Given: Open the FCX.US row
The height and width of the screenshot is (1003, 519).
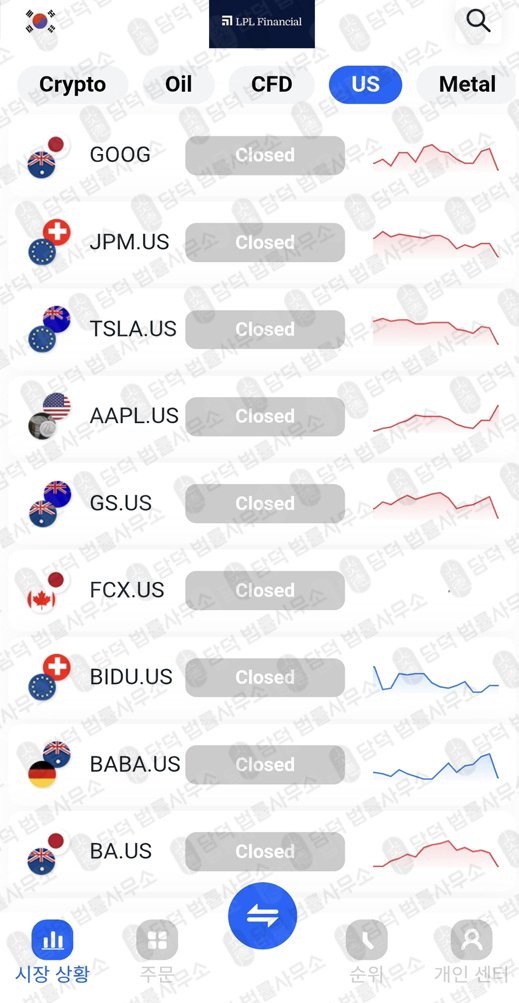Looking at the screenshot, I should tap(259, 590).
